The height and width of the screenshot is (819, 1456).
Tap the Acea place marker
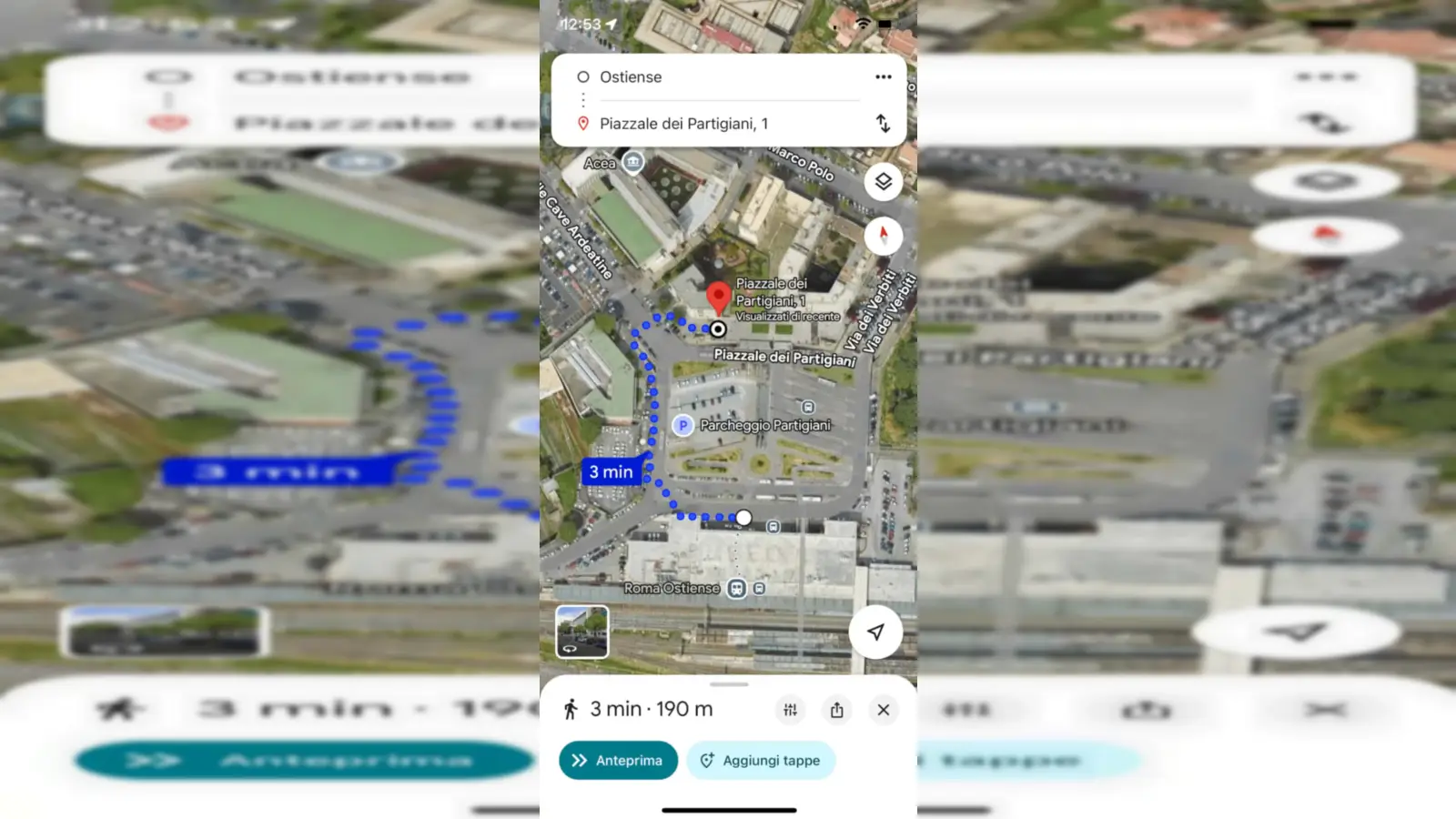632,163
